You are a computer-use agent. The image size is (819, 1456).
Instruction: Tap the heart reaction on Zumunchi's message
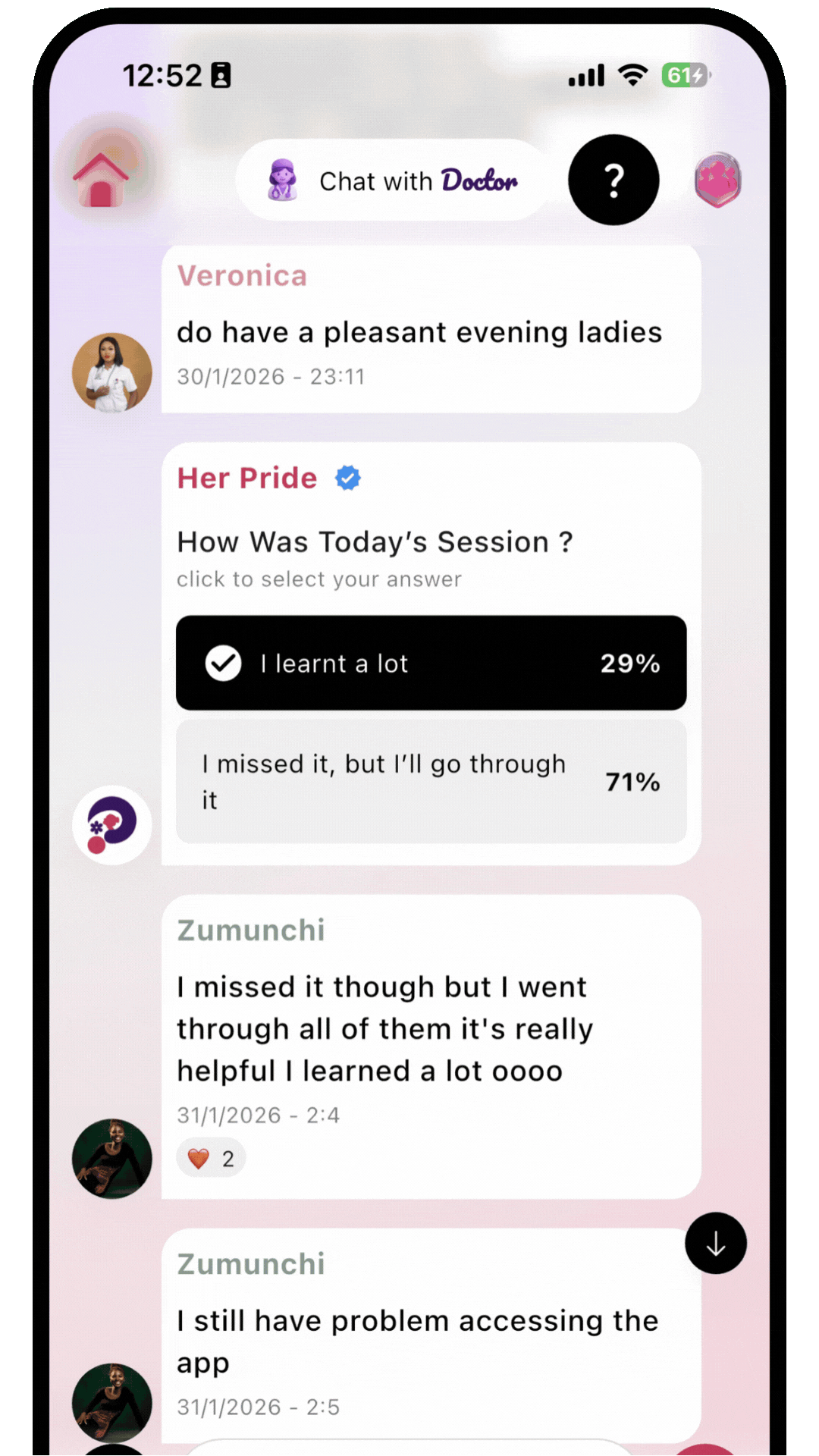click(x=211, y=1158)
